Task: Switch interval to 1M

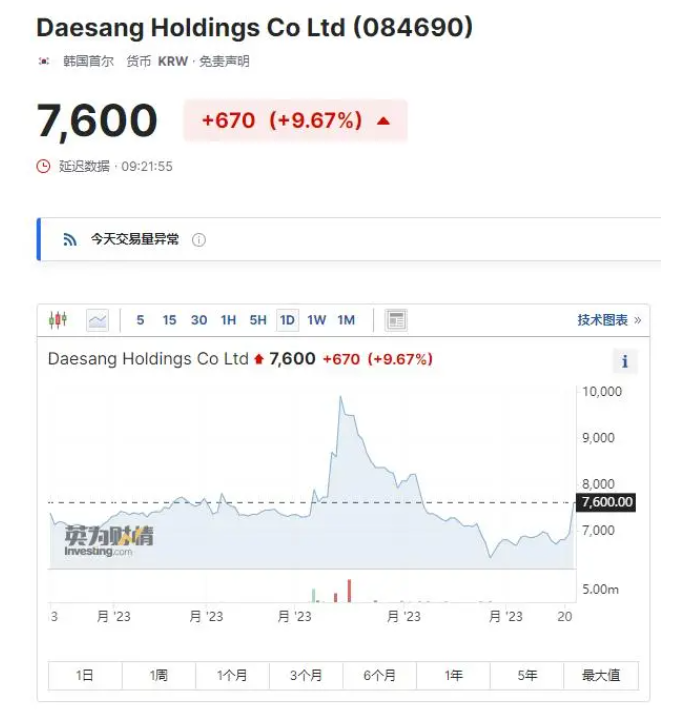Action: point(346,320)
